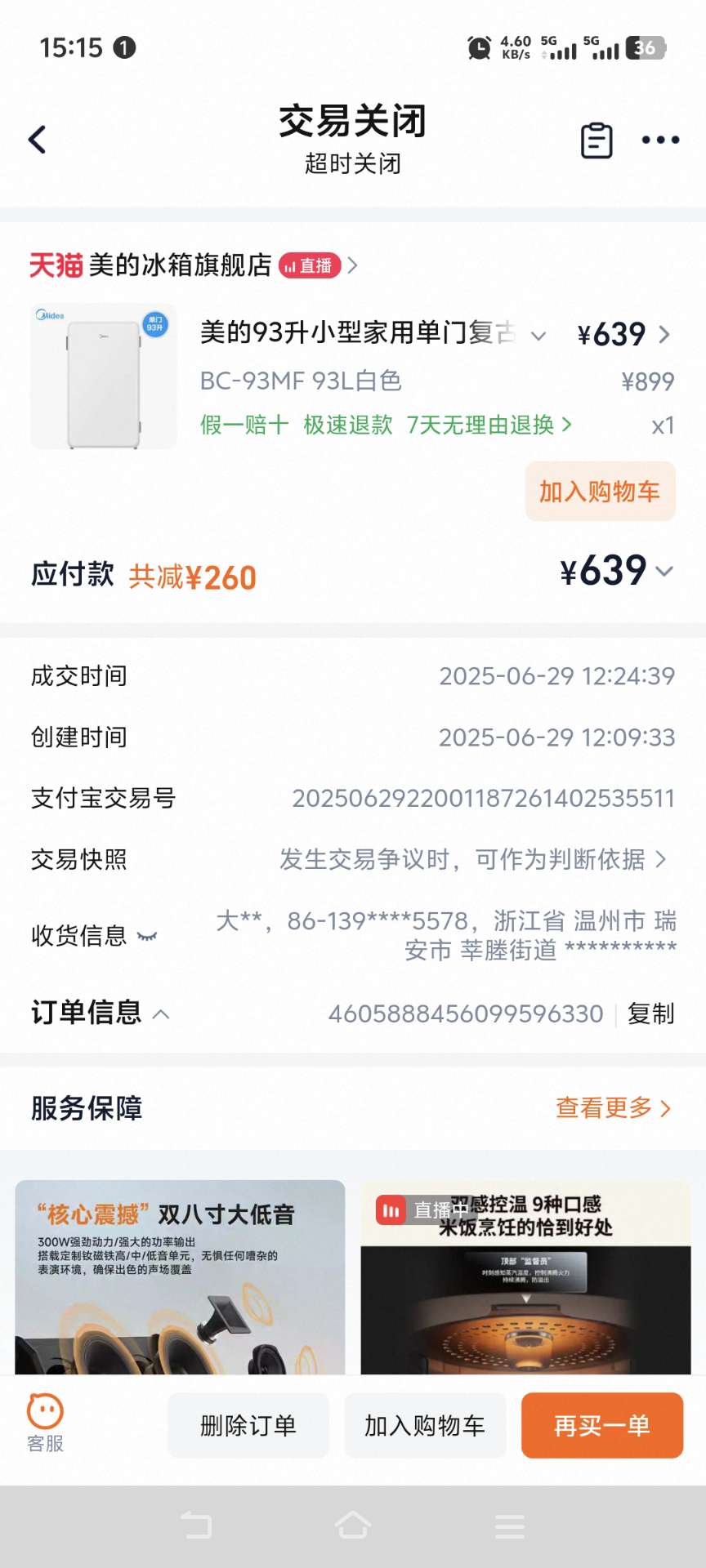Tap 加入购物车 under the product
Viewport: 706px width, 1568px height.
(x=600, y=492)
